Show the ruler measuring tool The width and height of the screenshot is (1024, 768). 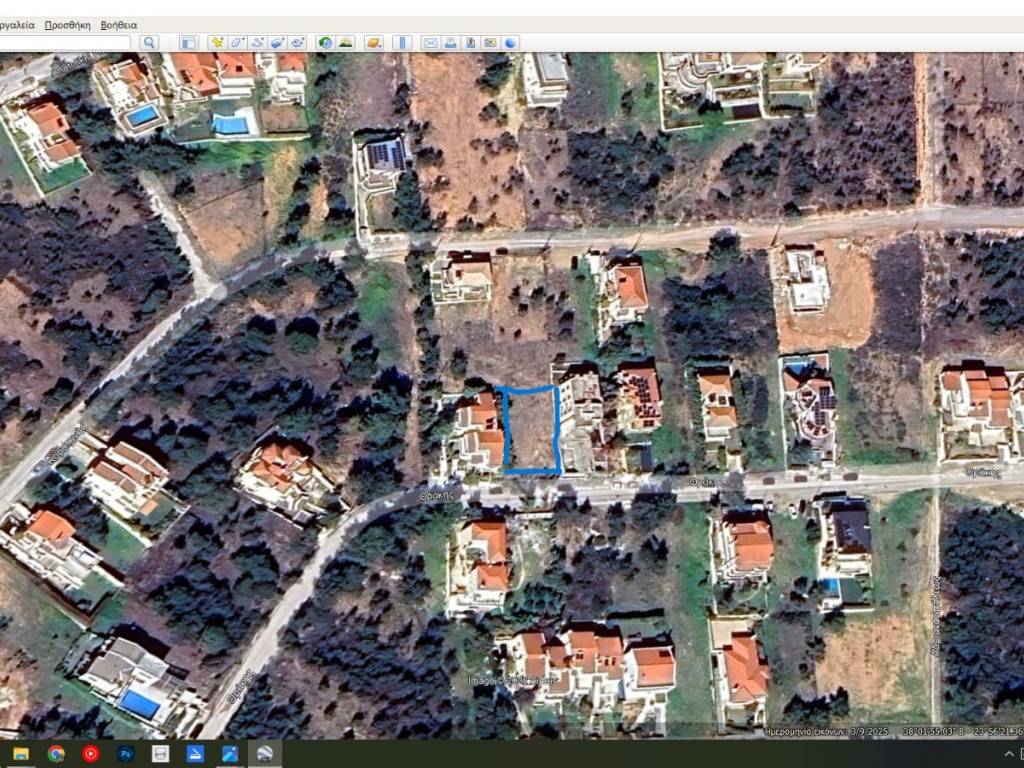[401, 42]
